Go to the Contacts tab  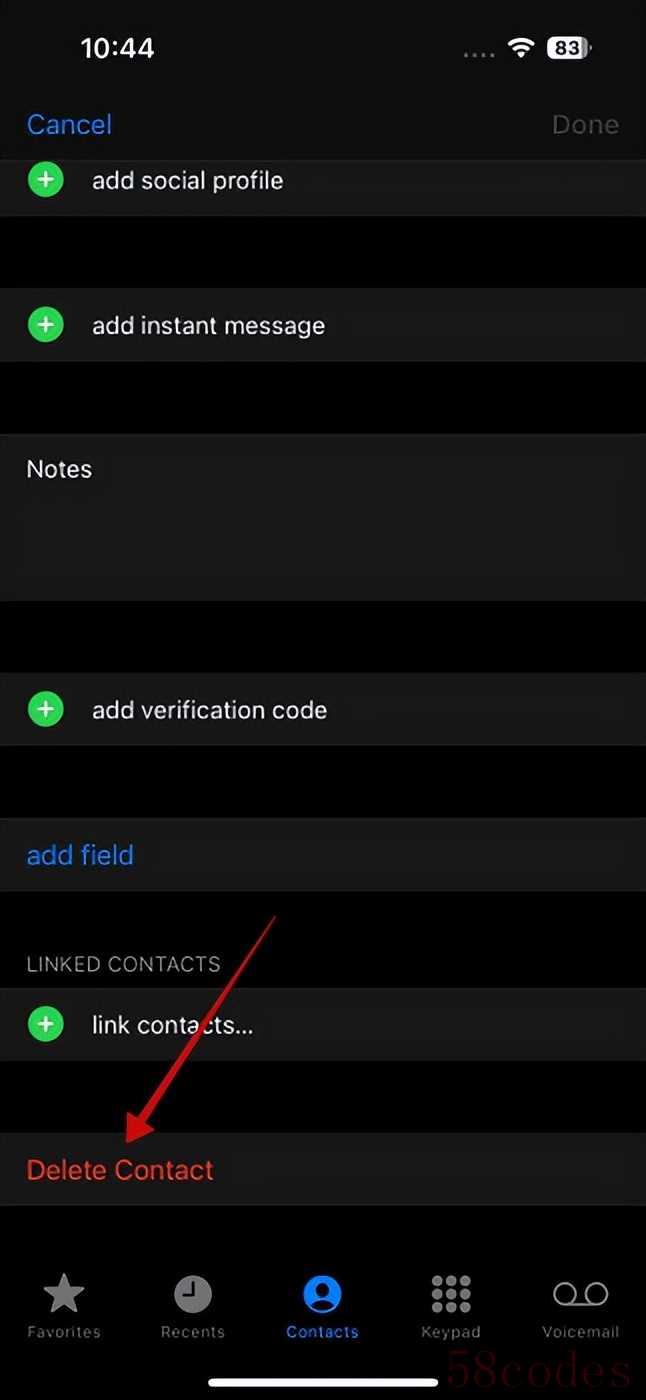tap(322, 1305)
